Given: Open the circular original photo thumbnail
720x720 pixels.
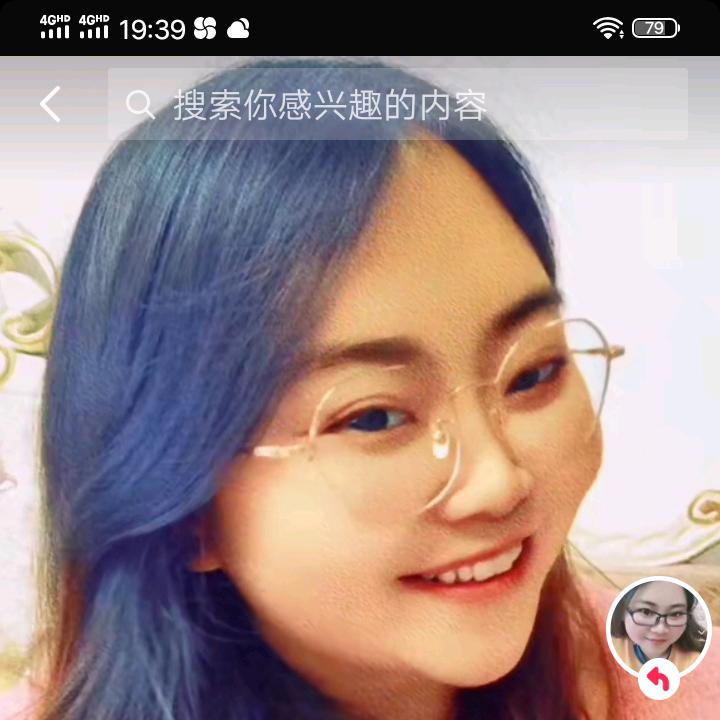Looking at the screenshot, I should click(x=658, y=627).
